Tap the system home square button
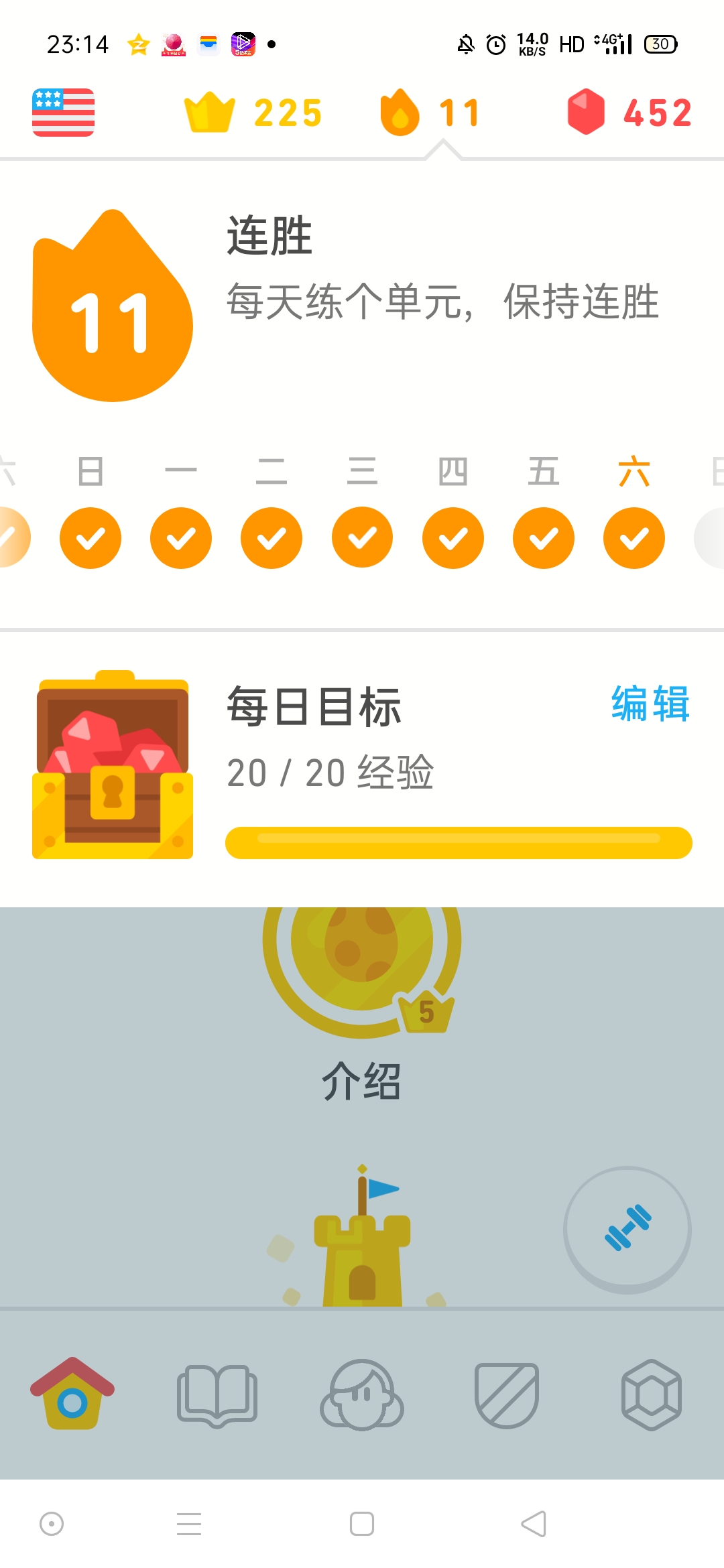The height and width of the screenshot is (1568, 724). pos(362,1524)
